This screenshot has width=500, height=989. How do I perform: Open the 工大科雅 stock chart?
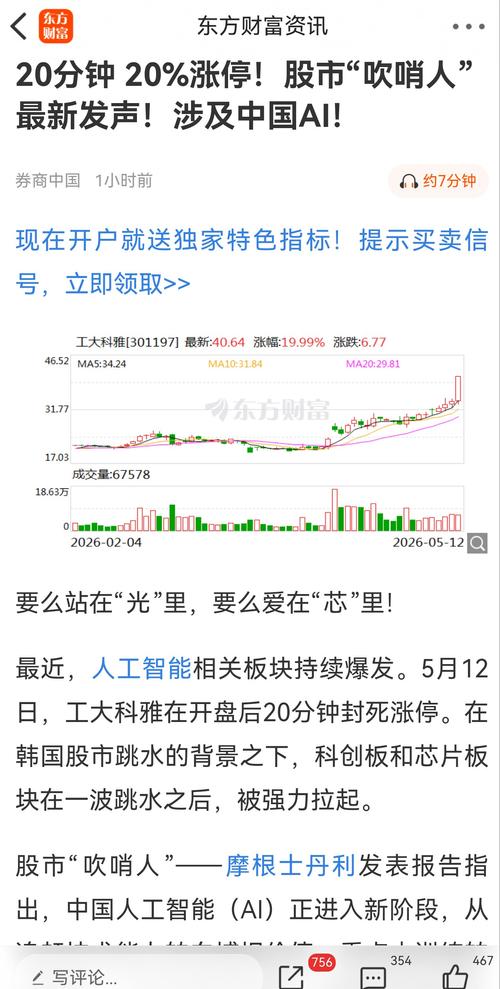tap(267, 442)
